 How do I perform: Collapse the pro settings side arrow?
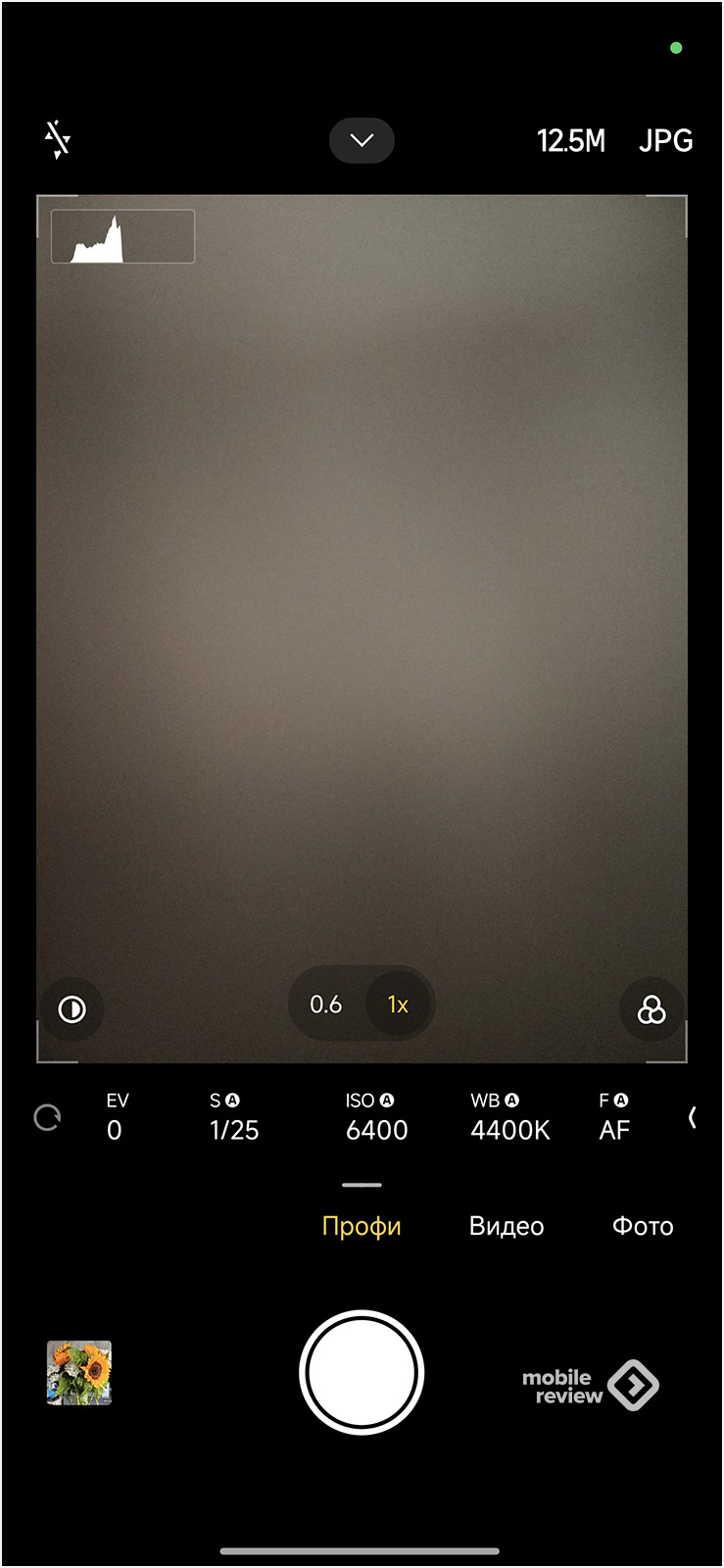tap(692, 1117)
